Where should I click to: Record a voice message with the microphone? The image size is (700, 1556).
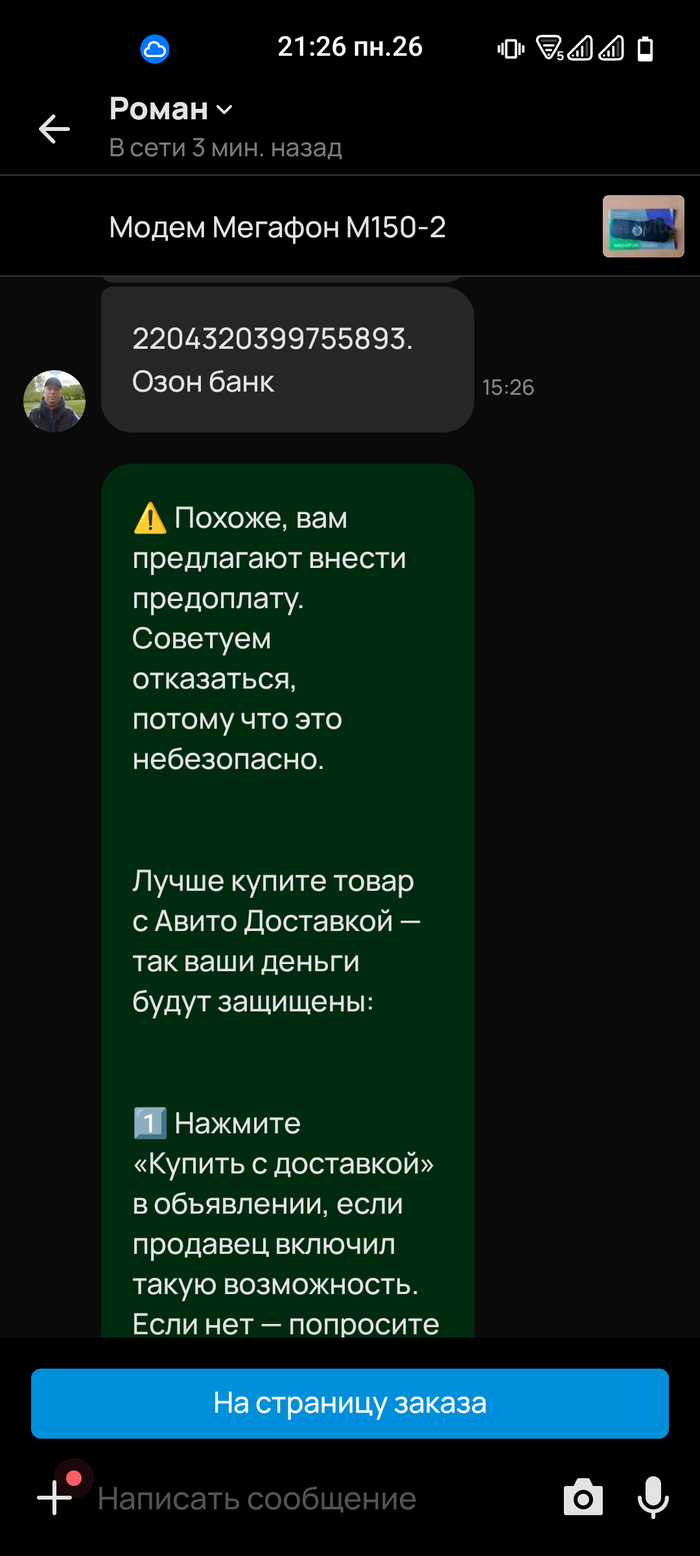pyautogui.click(x=653, y=1498)
